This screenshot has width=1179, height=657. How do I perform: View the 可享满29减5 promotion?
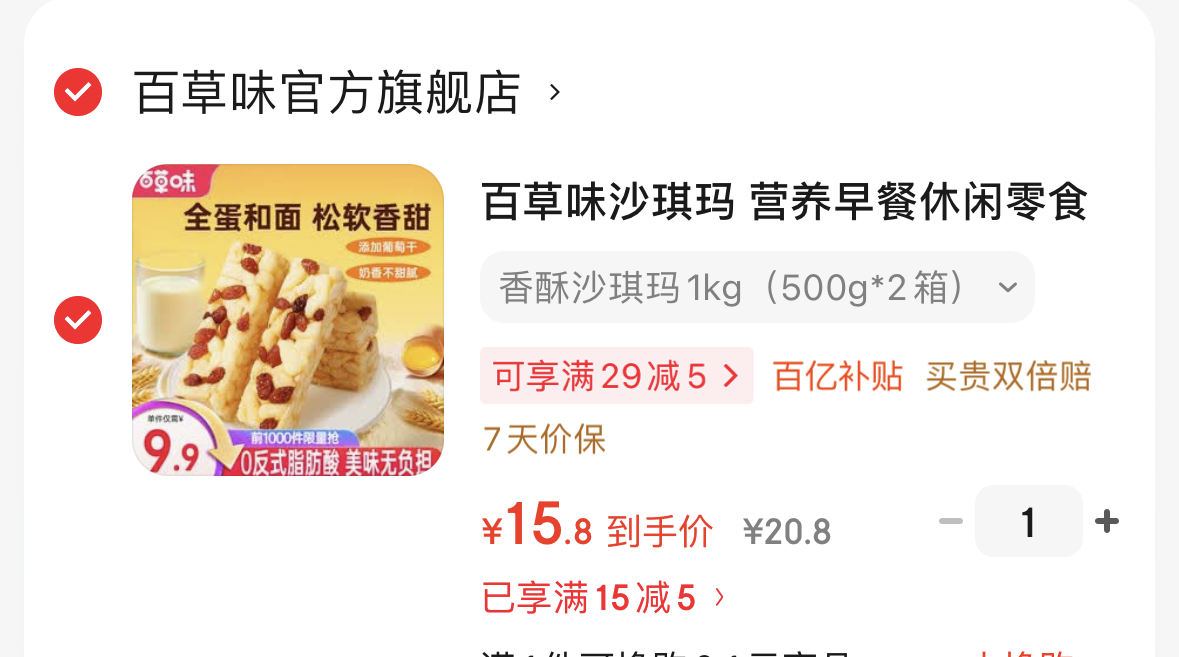click(x=617, y=376)
